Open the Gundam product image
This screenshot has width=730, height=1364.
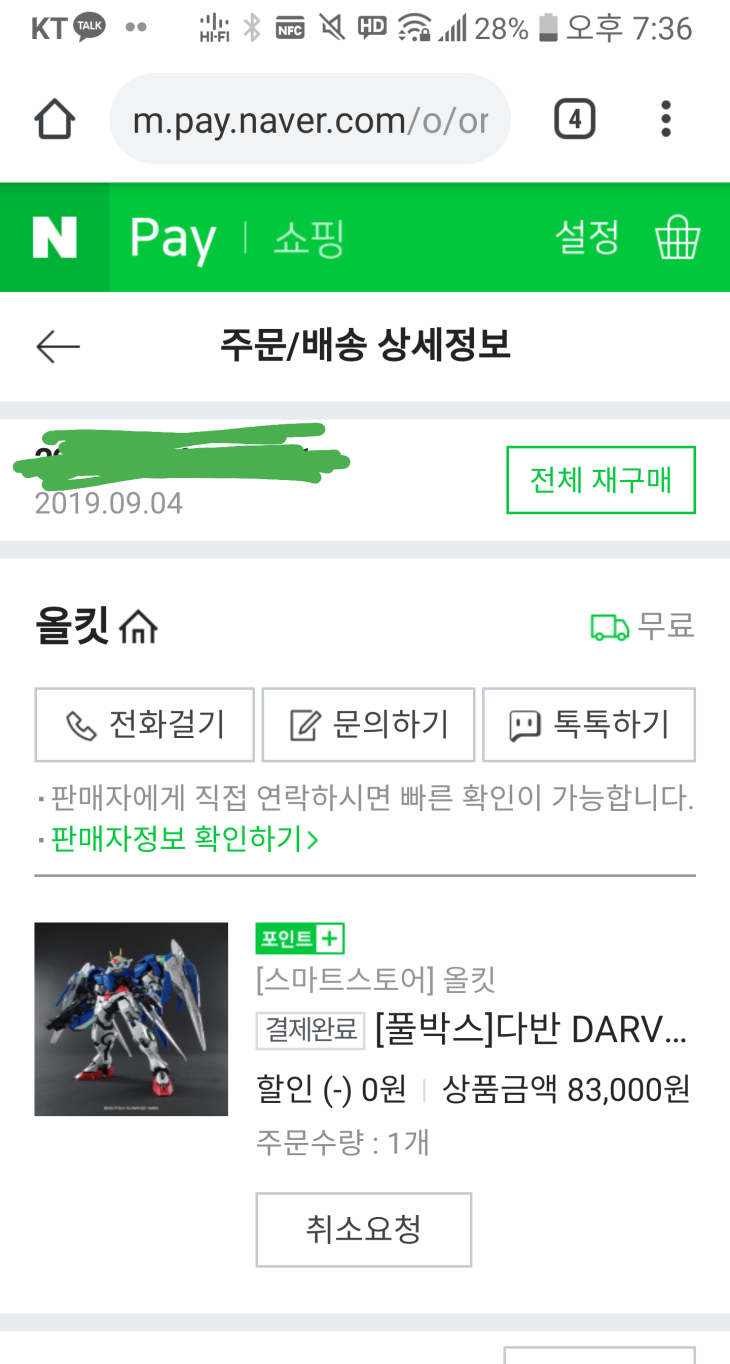tap(131, 1018)
